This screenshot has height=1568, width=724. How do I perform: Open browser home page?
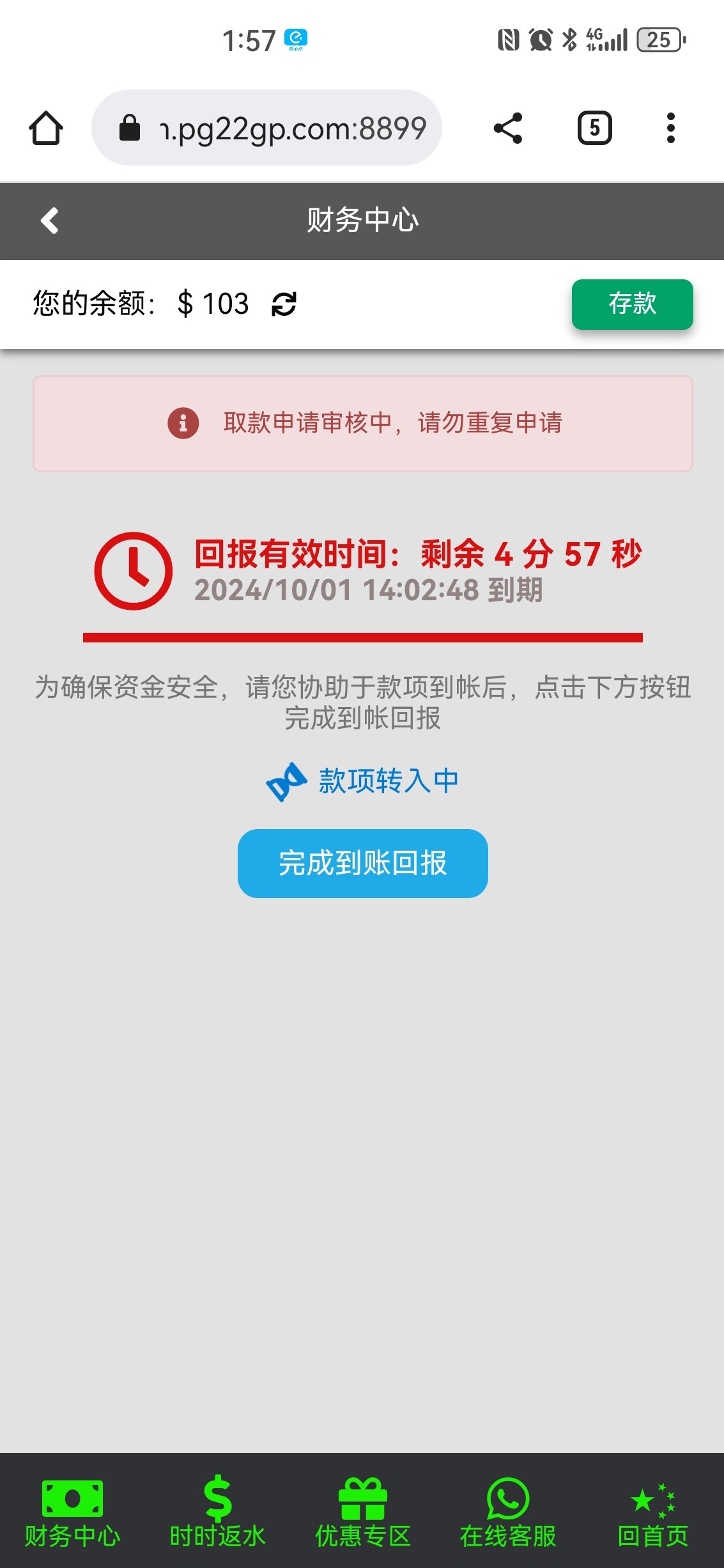click(x=46, y=128)
